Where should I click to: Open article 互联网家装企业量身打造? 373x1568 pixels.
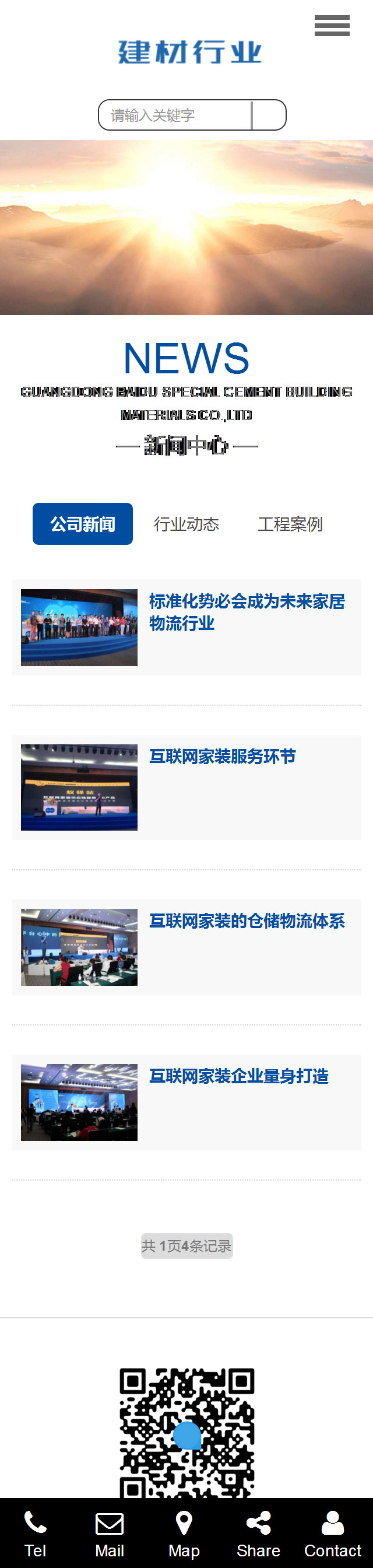[238, 1076]
